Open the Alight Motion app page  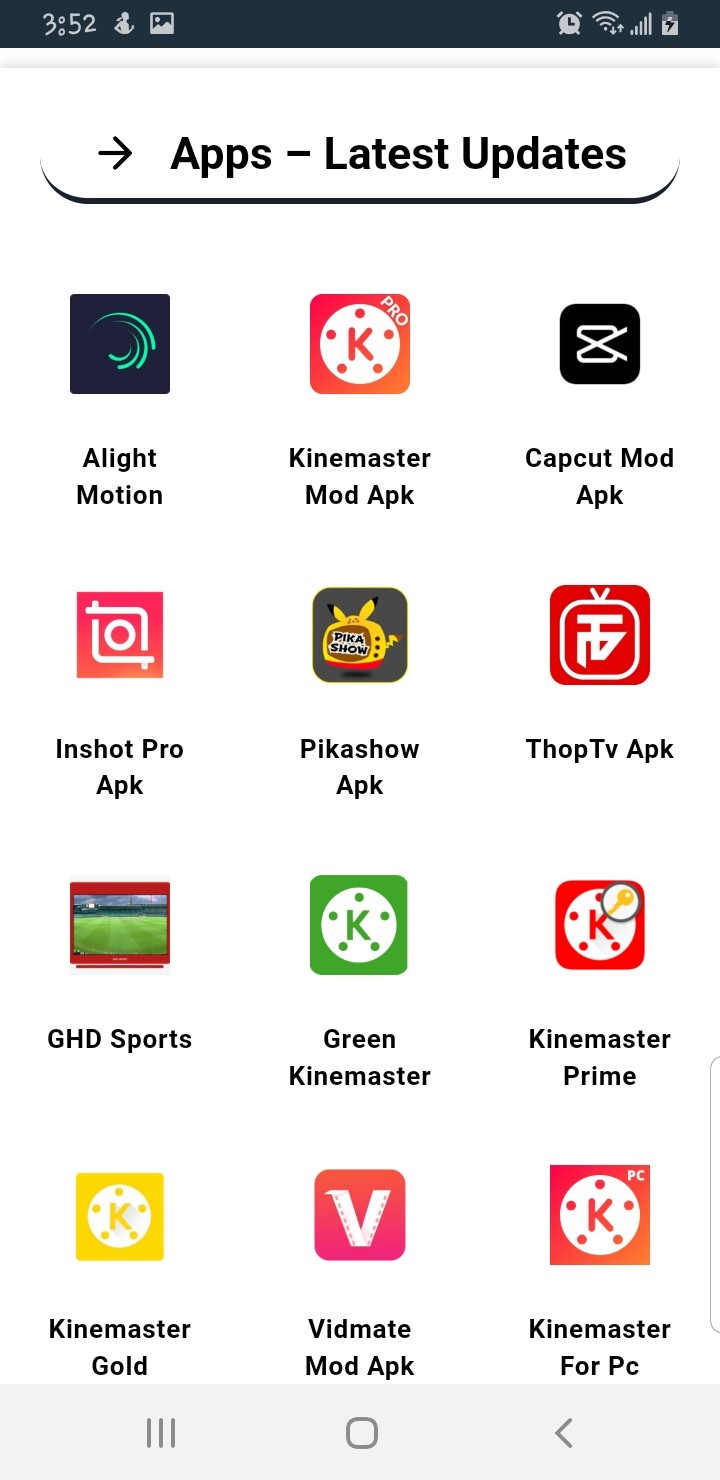pos(120,344)
